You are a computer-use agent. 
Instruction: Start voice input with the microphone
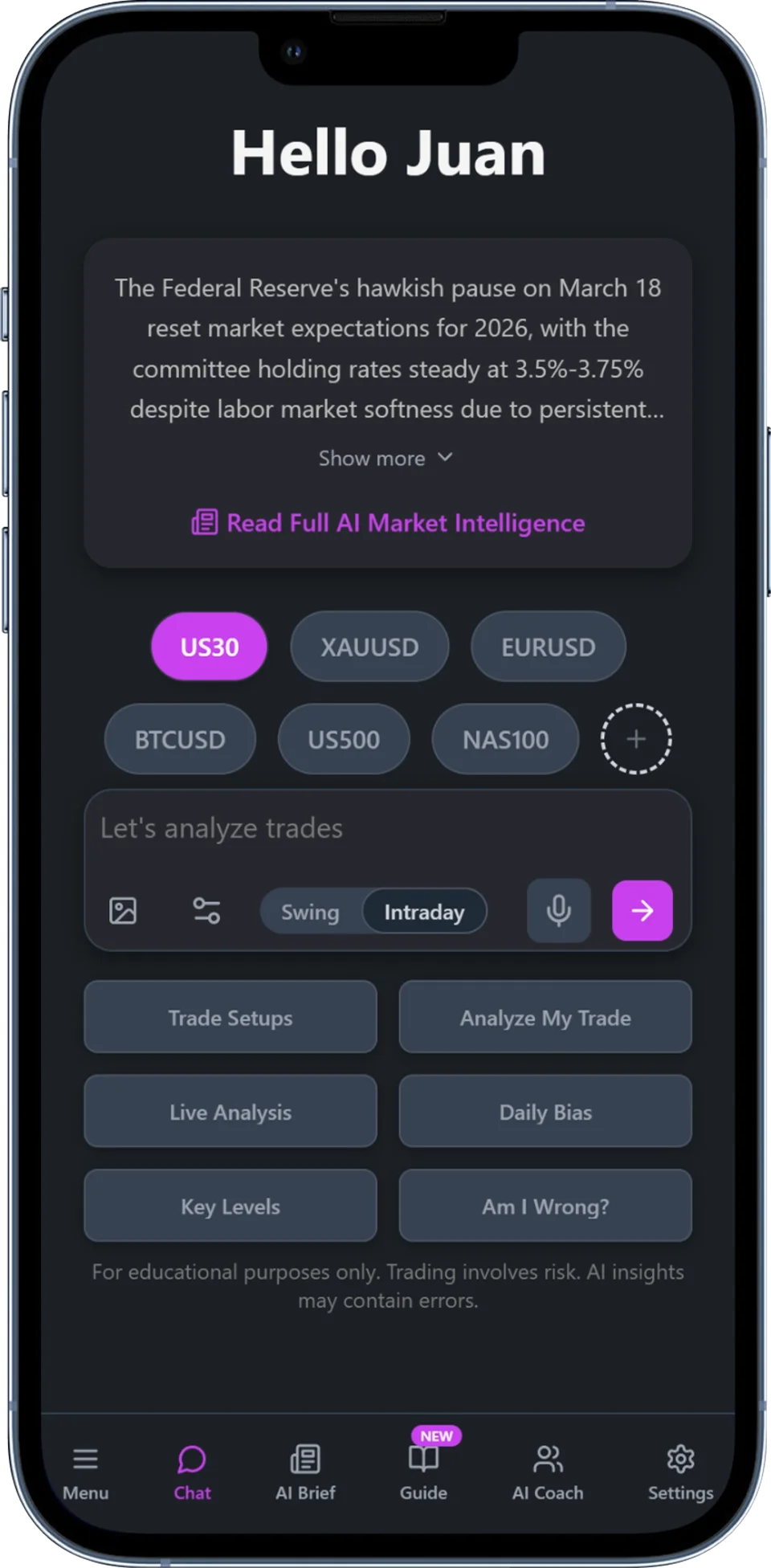559,911
